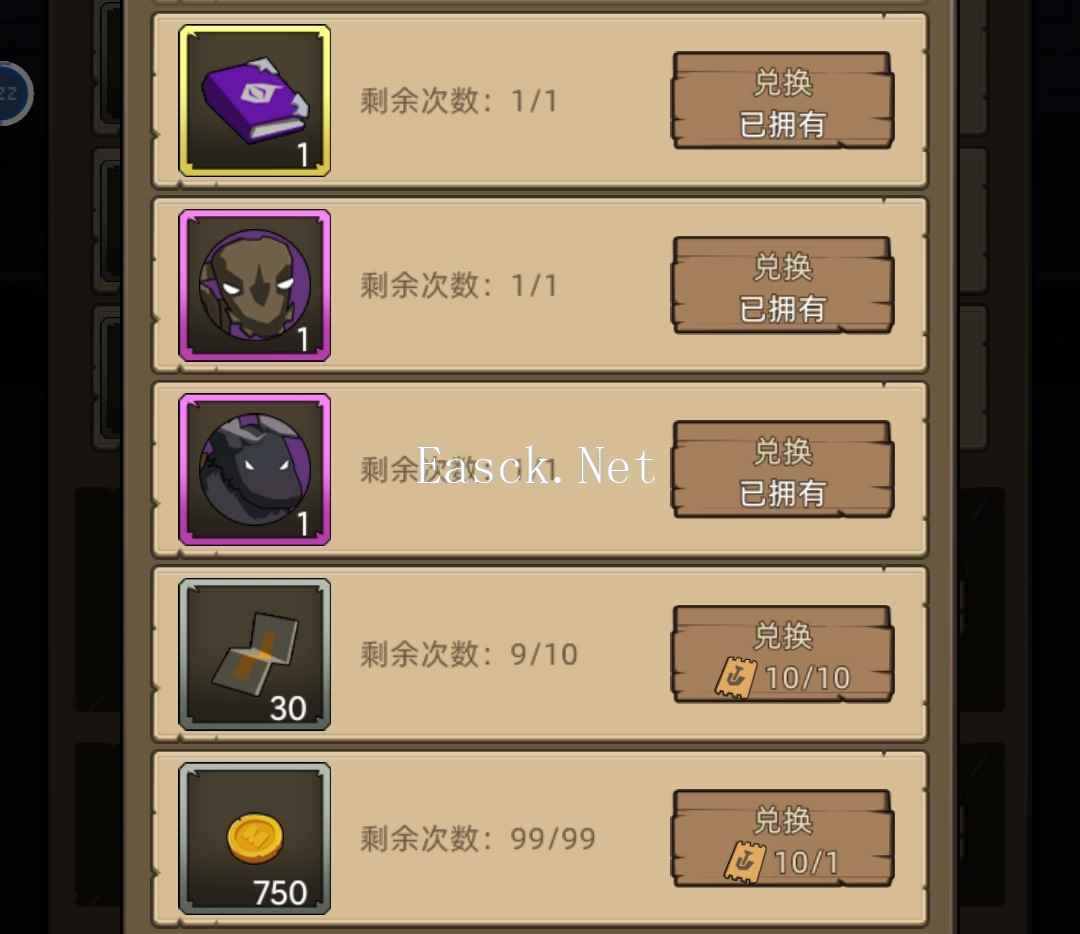
Task: Exchange a ticket for 750 gold coins
Action: [x=782, y=839]
